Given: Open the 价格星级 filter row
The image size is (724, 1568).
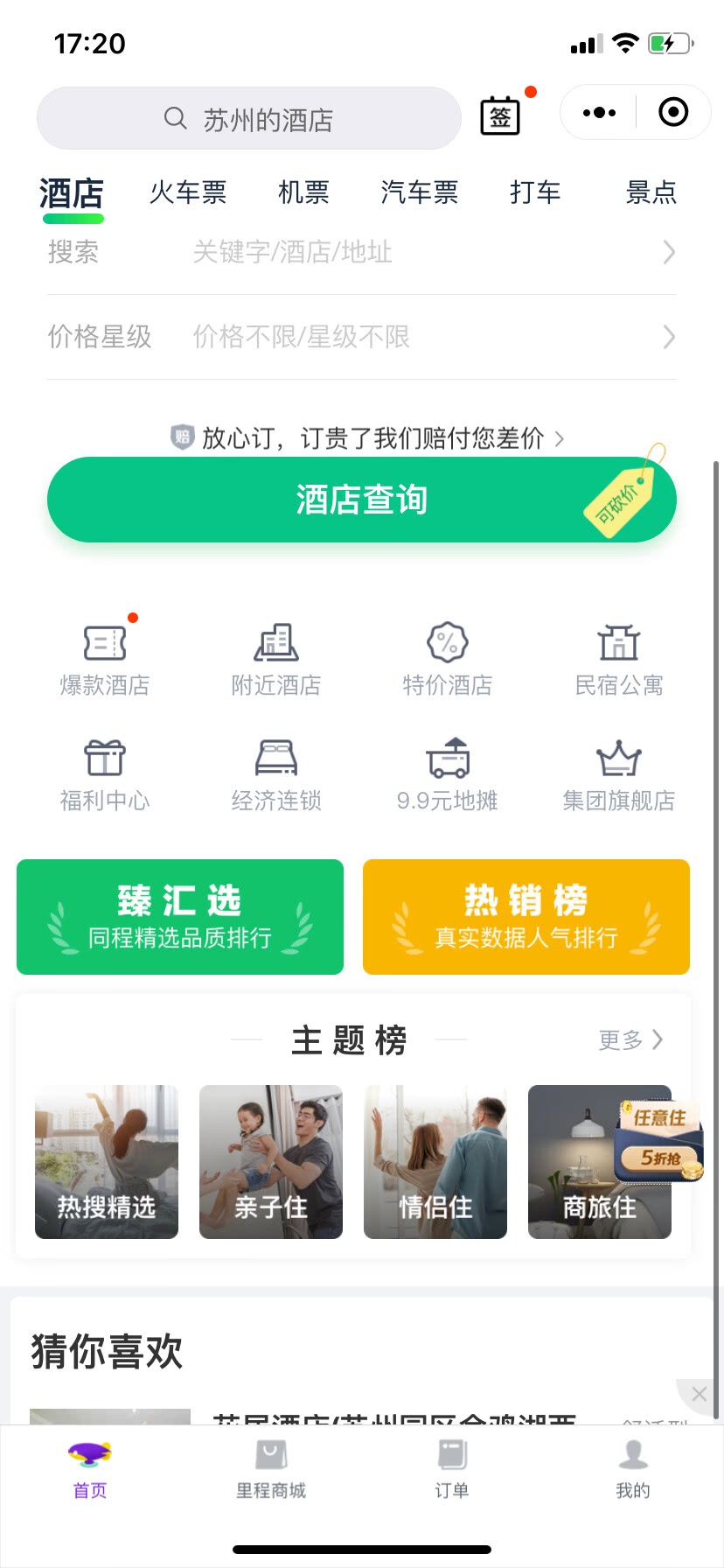Looking at the screenshot, I should click(x=361, y=337).
